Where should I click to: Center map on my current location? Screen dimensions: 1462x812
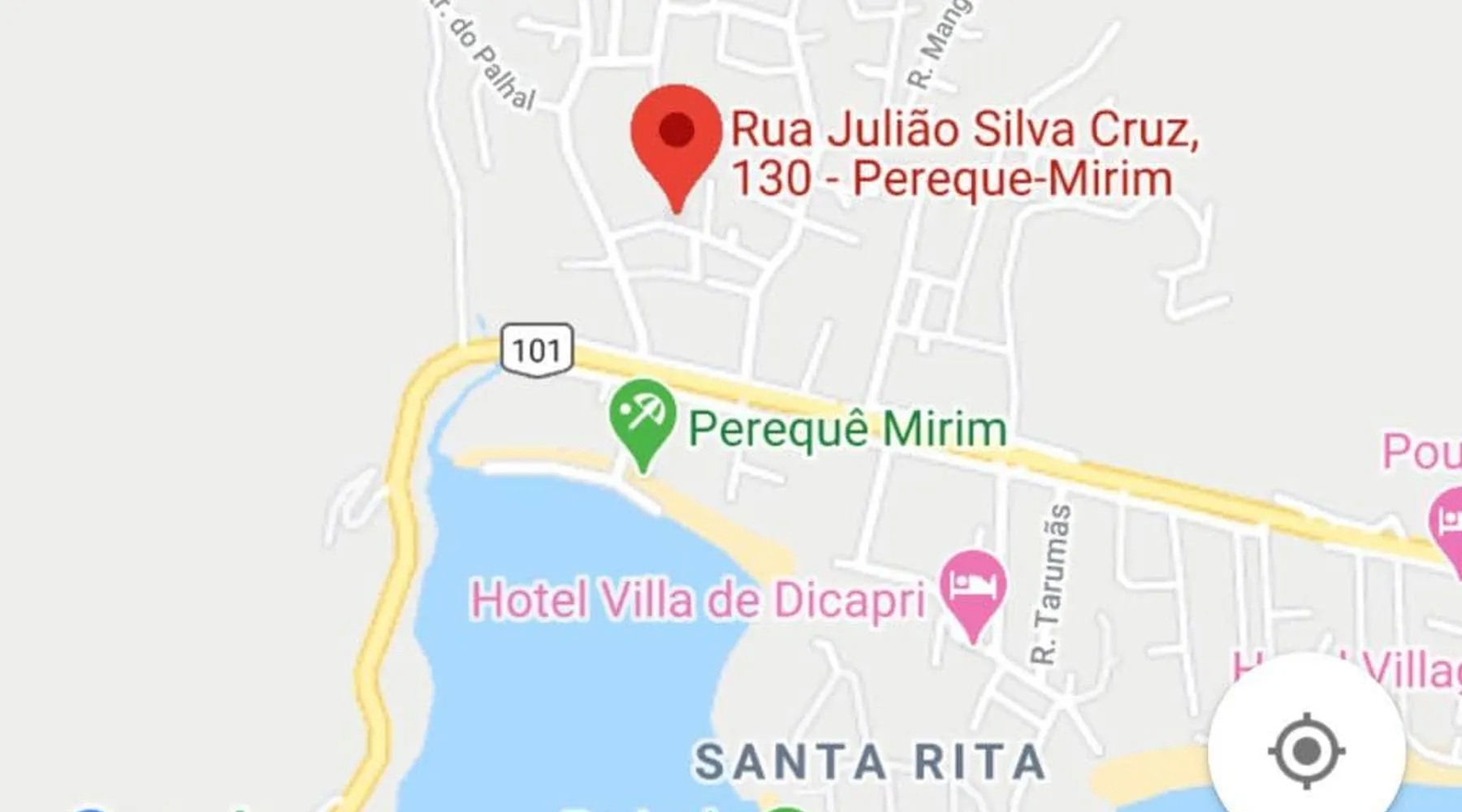[1306, 750]
